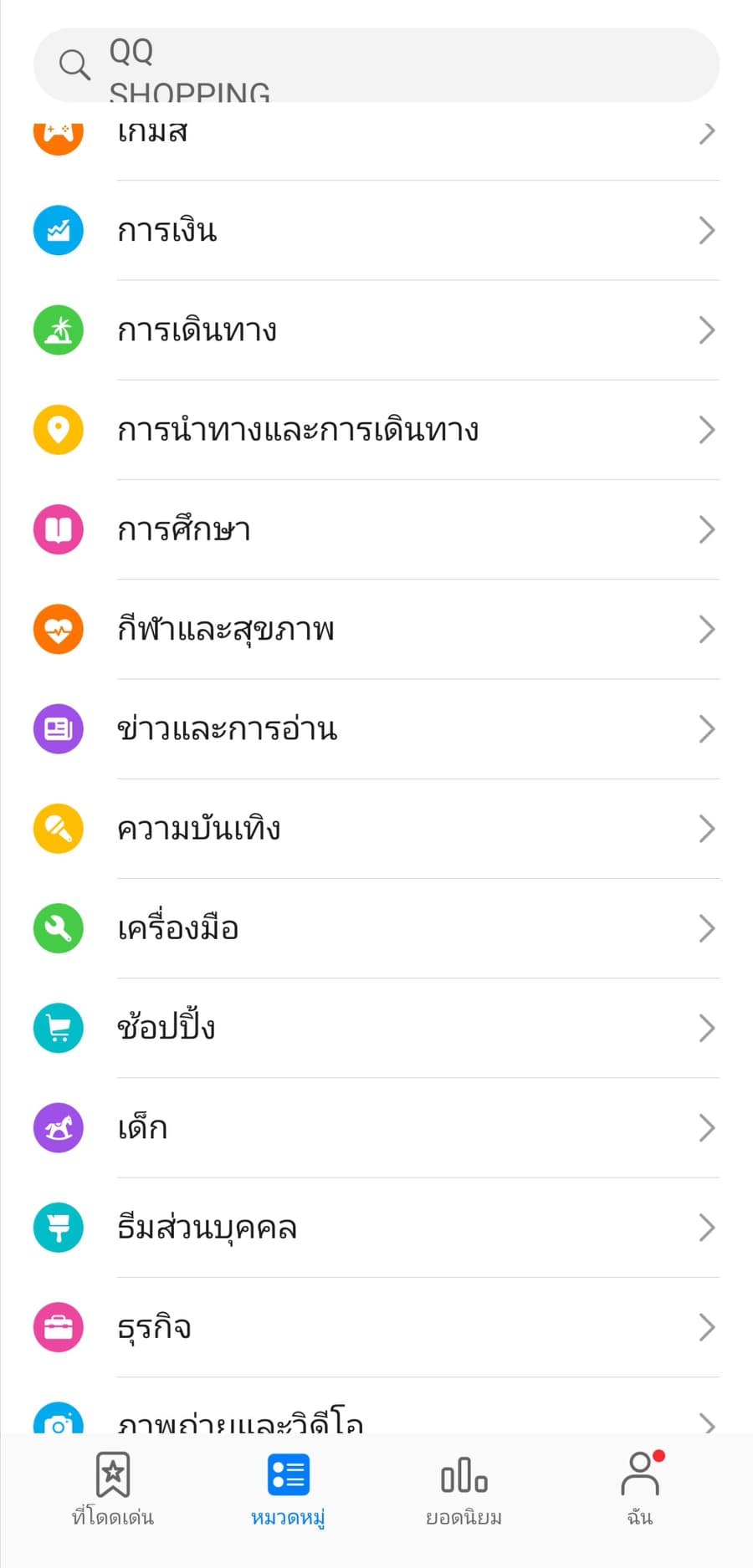Open the เด็ก (Kids) category
753x1568 pixels.
pyautogui.click(x=376, y=1127)
